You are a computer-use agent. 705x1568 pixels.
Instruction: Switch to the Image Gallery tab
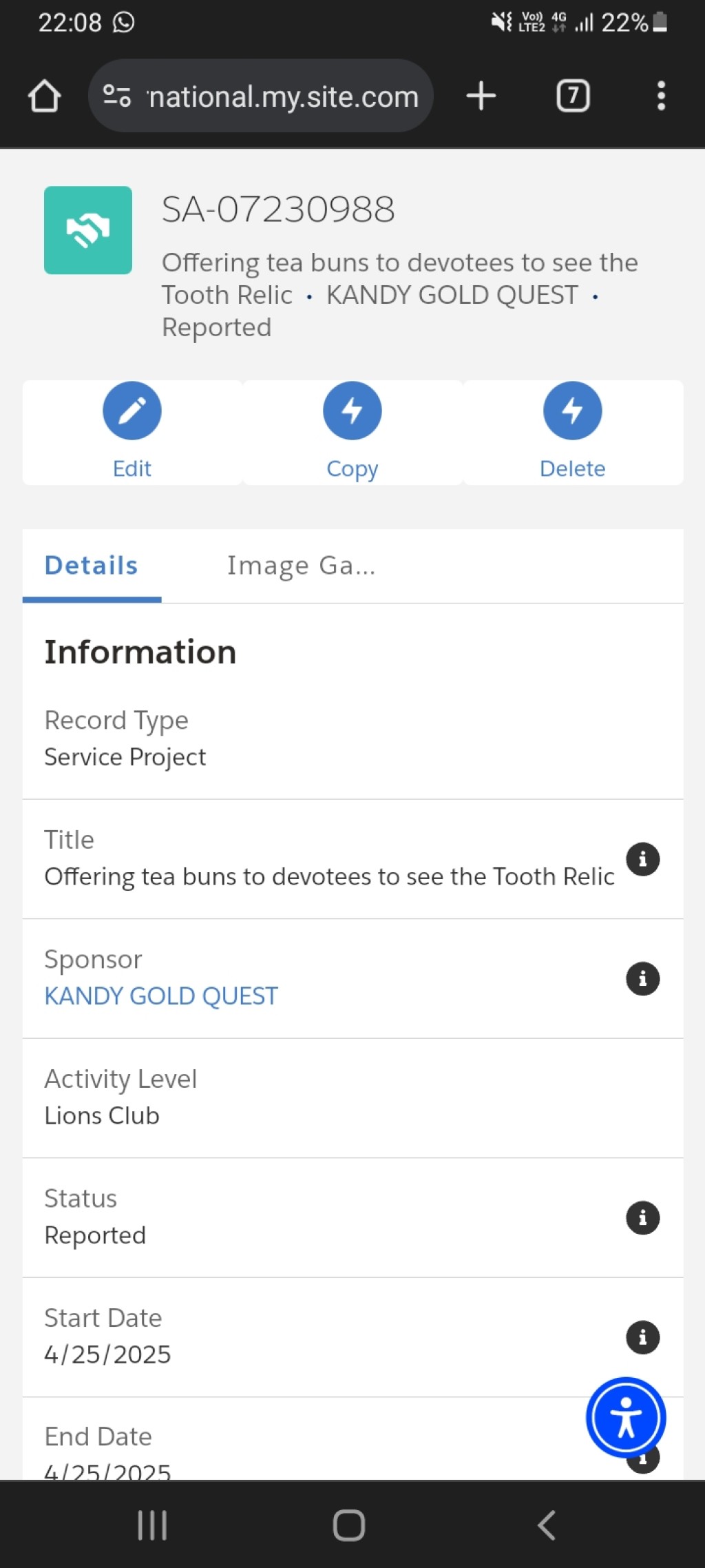(x=302, y=566)
